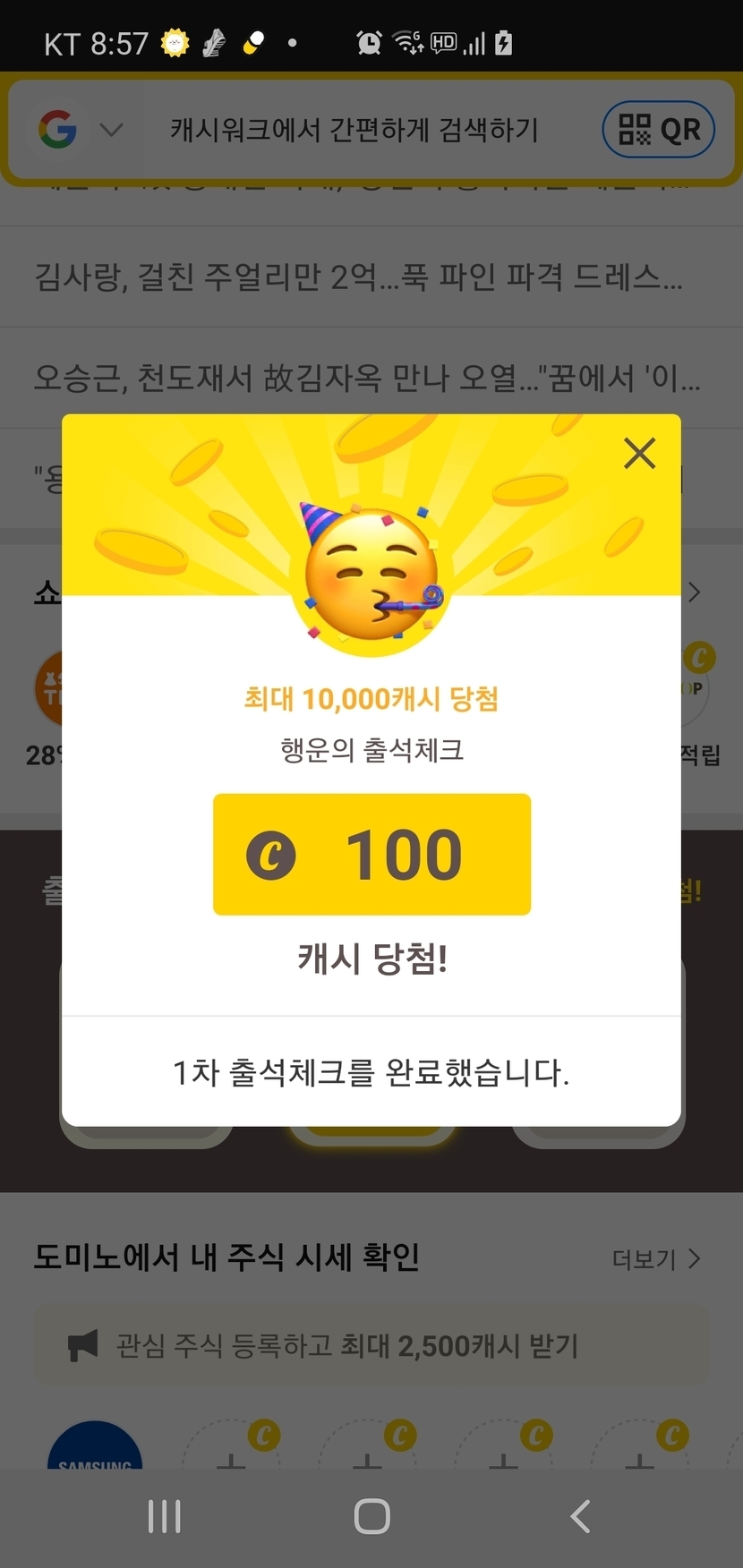This screenshot has width=743, height=1568.
Task: Open the QR code scanner
Action: (x=659, y=130)
